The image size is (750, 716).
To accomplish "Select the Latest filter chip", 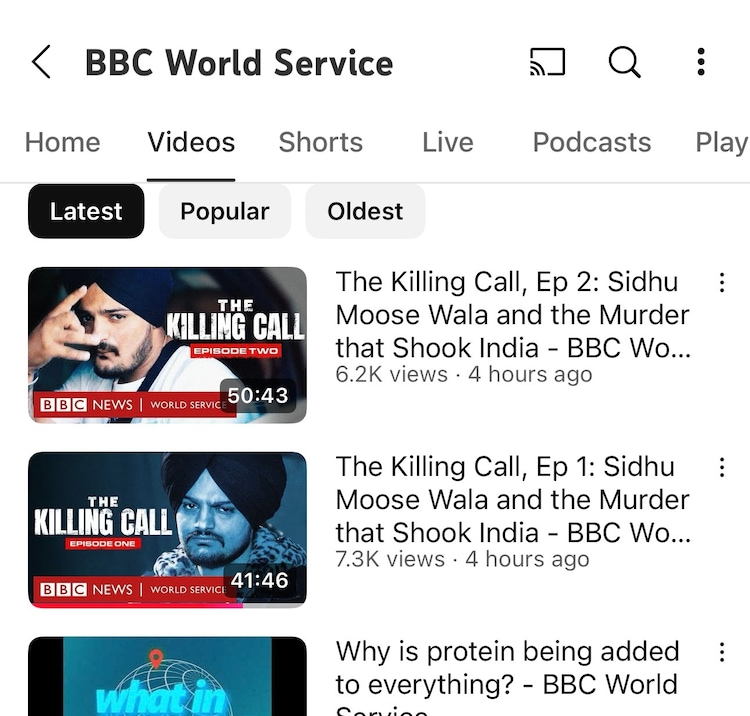I will click(86, 211).
